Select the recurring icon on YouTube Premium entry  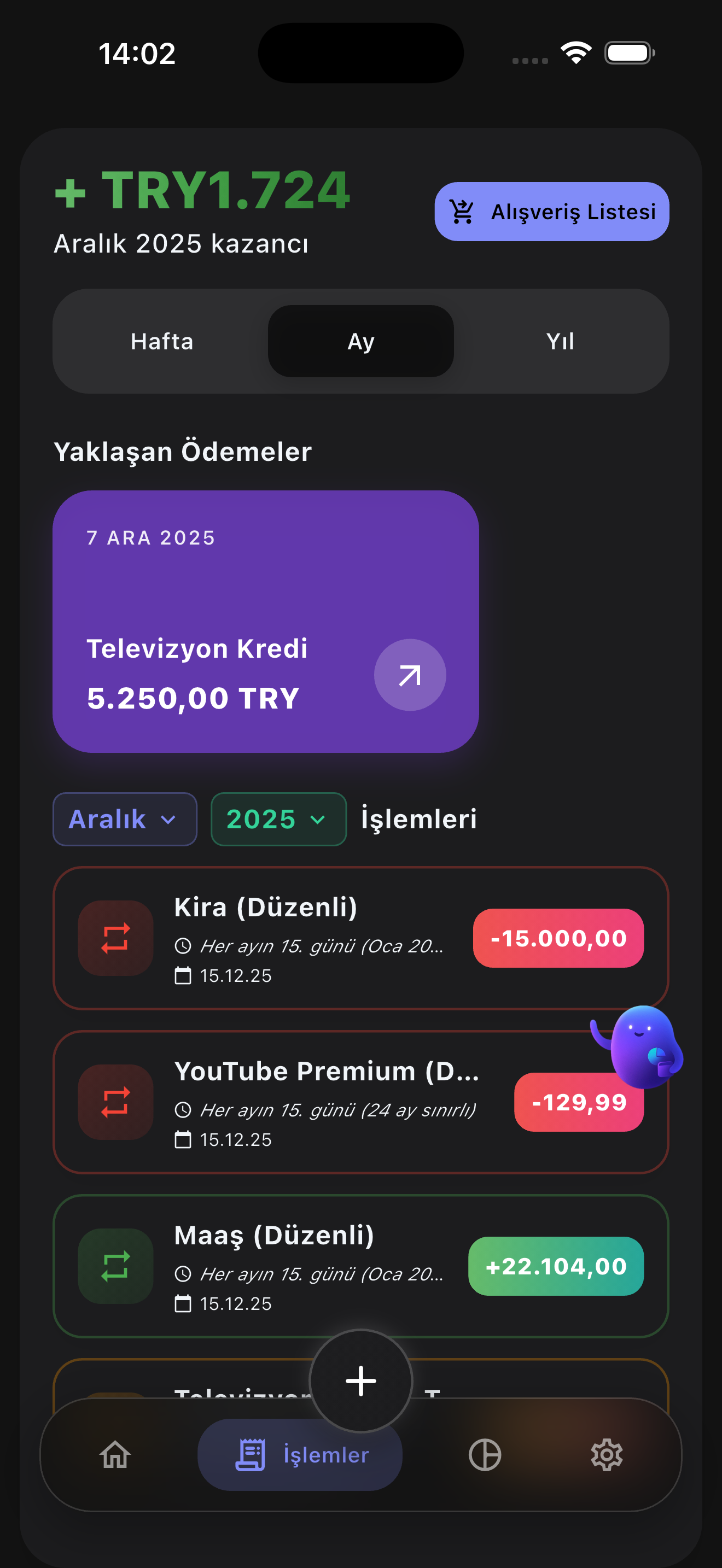[x=115, y=1103]
